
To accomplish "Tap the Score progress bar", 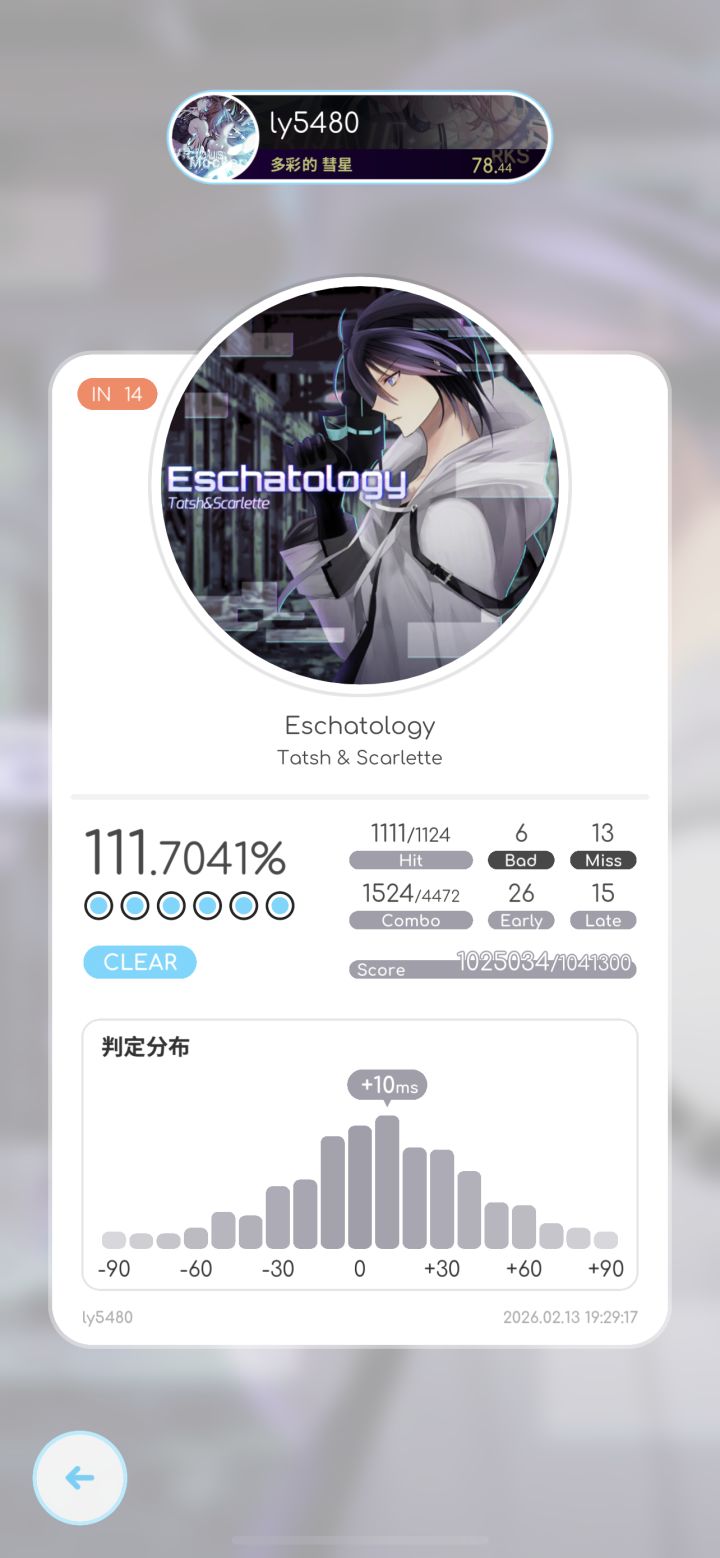I will 492,966.
